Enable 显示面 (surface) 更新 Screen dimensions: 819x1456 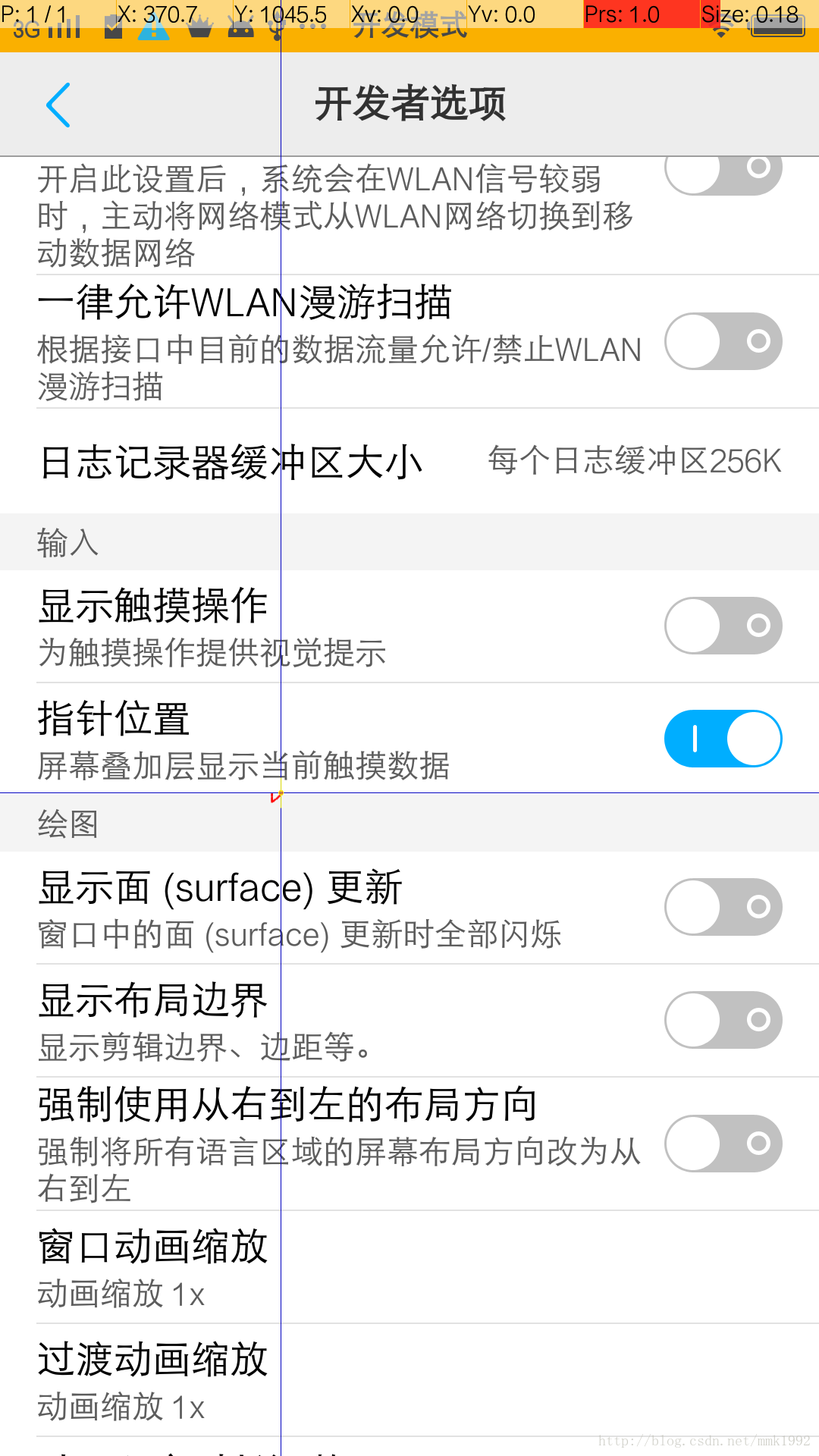tap(723, 907)
